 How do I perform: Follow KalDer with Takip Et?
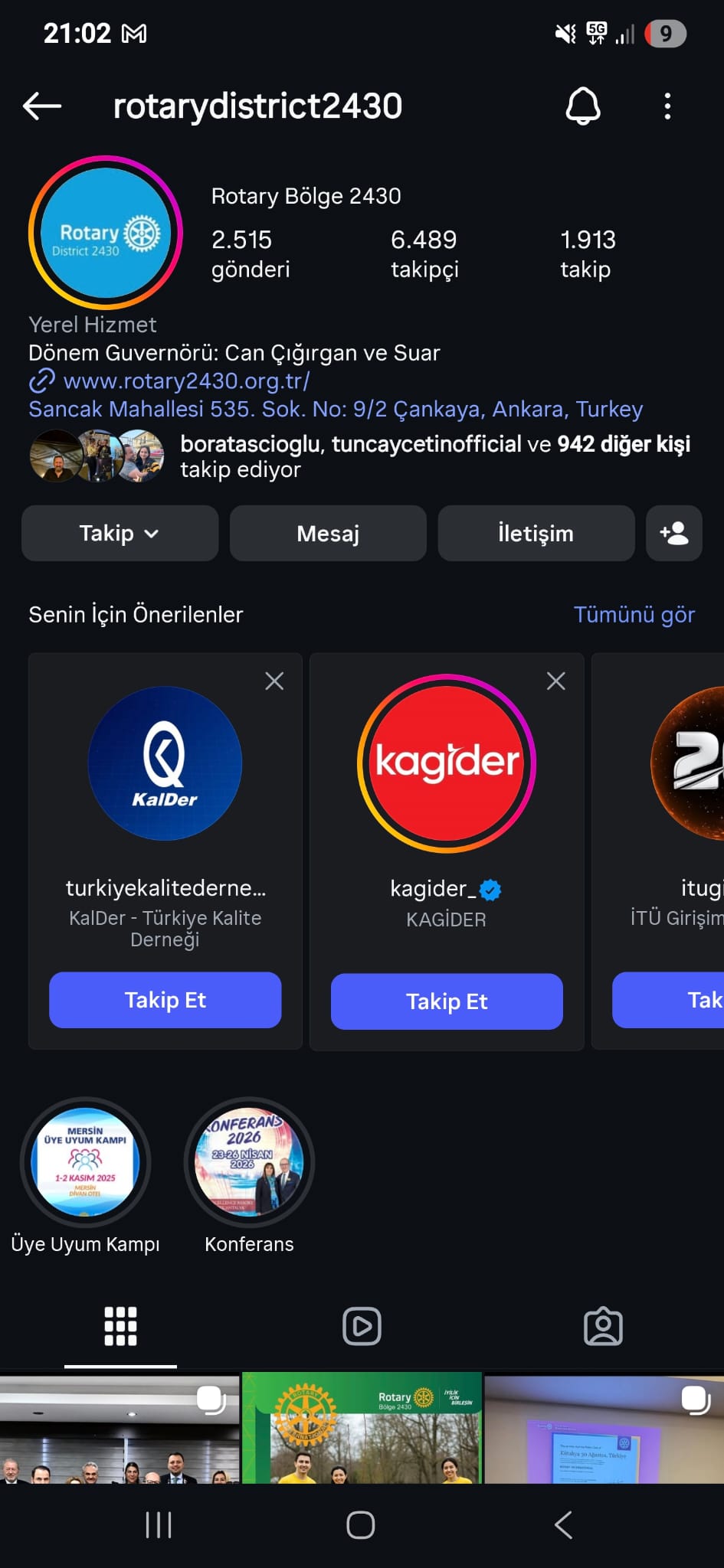click(165, 1000)
